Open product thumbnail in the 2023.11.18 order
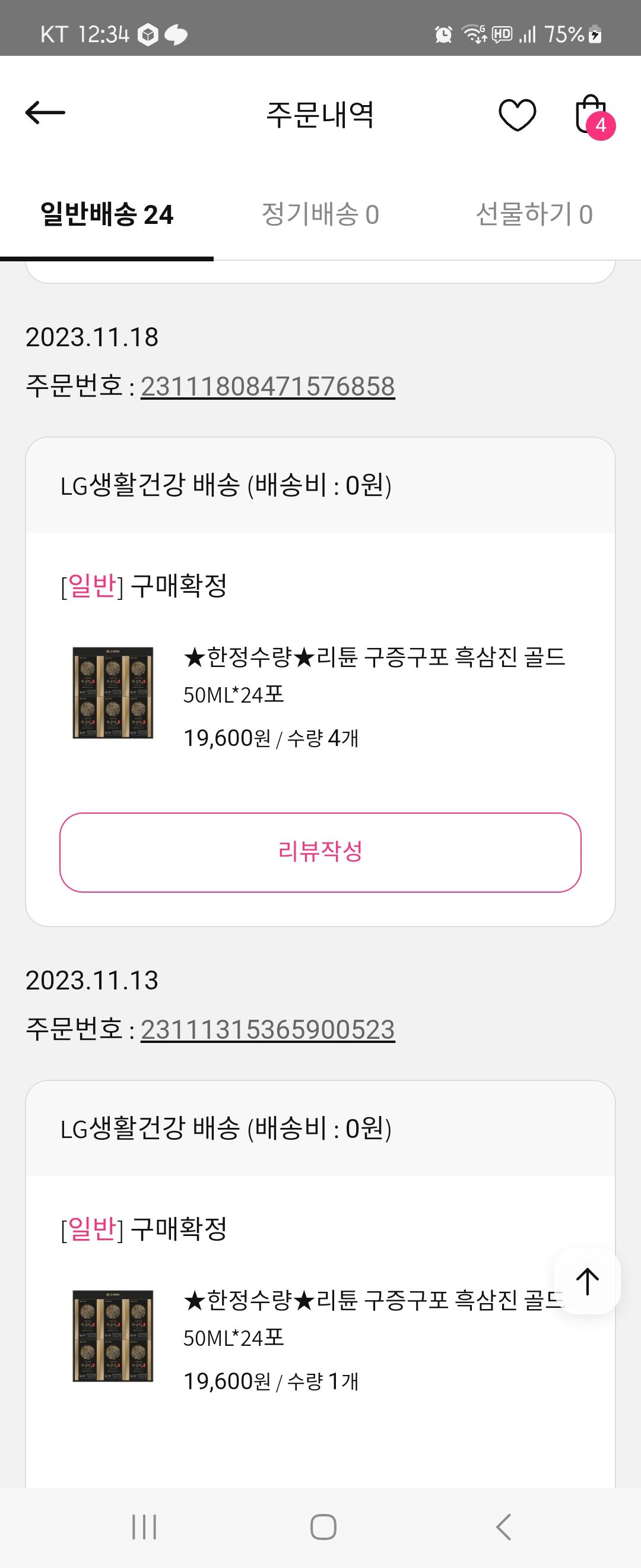The width and height of the screenshot is (641, 1568). tap(113, 693)
